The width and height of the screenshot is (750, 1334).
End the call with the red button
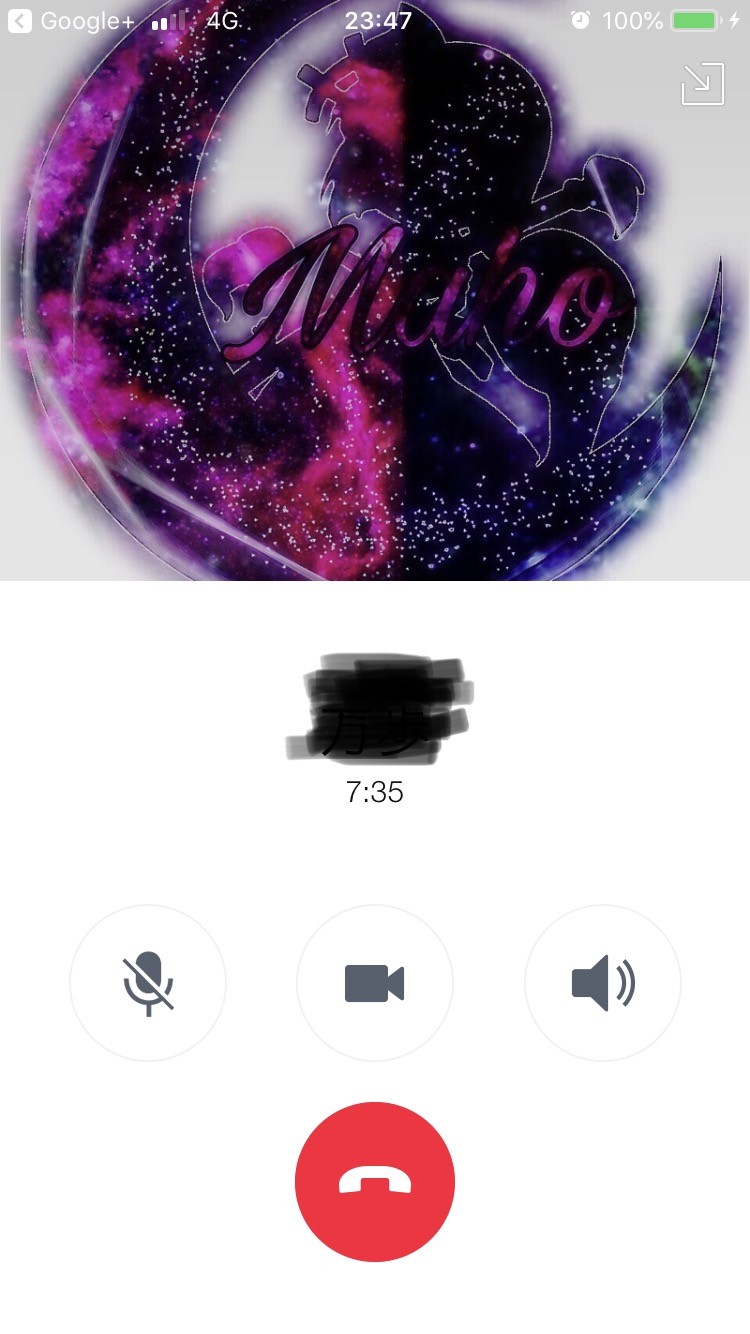point(374,1182)
